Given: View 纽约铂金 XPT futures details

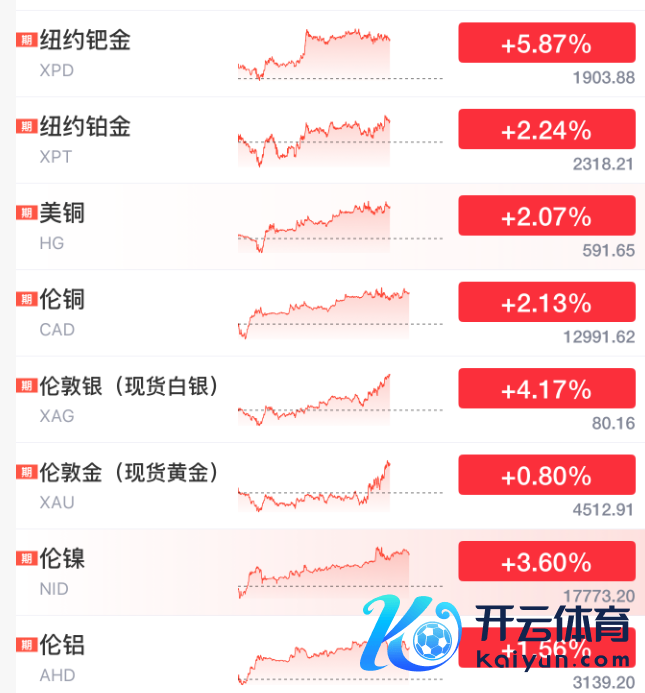Looking at the screenshot, I should 86,128.
